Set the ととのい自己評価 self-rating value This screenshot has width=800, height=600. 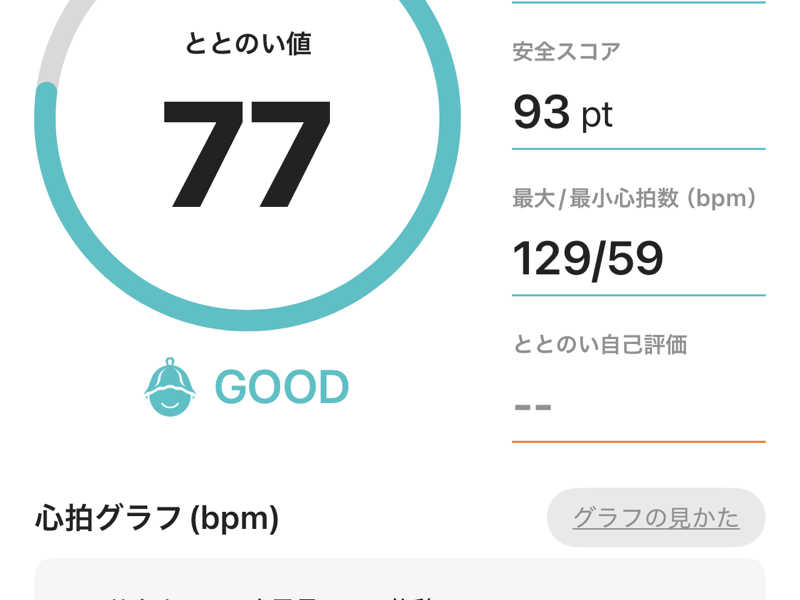[637, 406]
